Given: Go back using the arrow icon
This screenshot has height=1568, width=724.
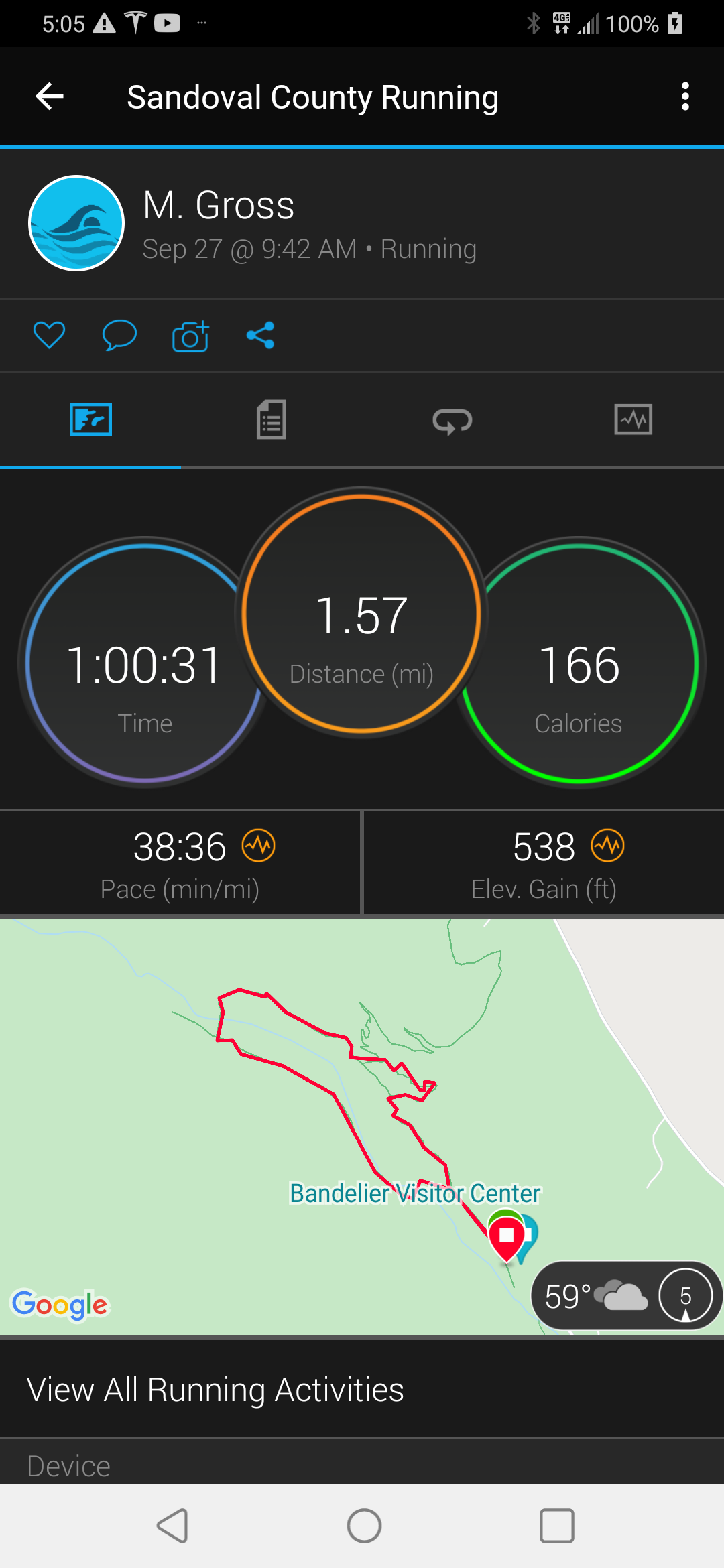Looking at the screenshot, I should coord(50,96).
